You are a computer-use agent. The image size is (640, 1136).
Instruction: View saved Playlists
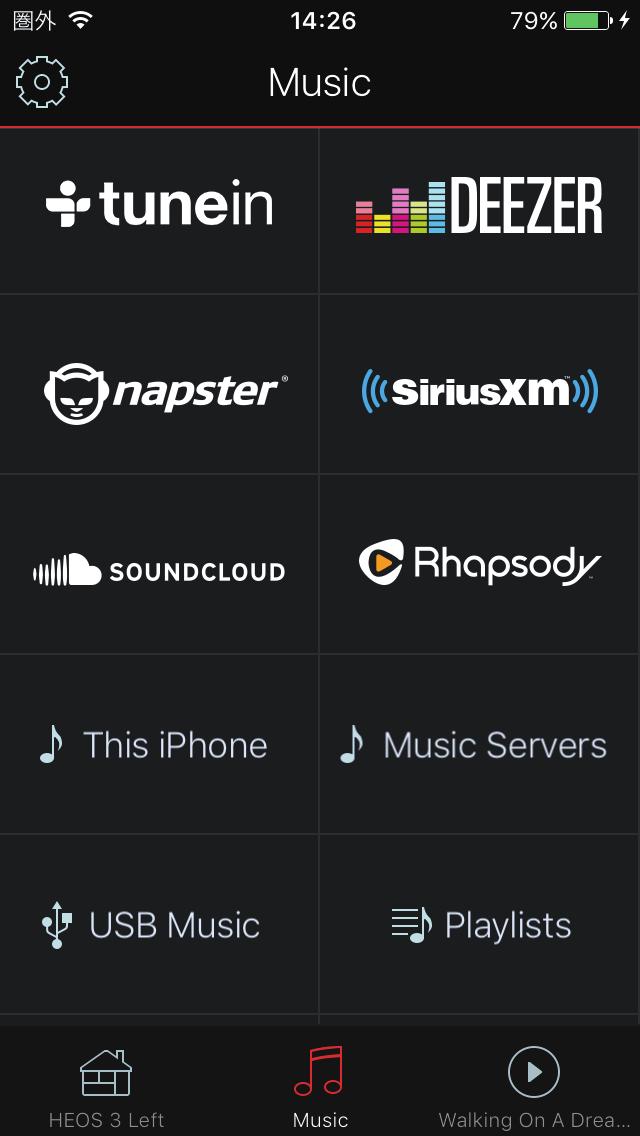tap(479, 925)
